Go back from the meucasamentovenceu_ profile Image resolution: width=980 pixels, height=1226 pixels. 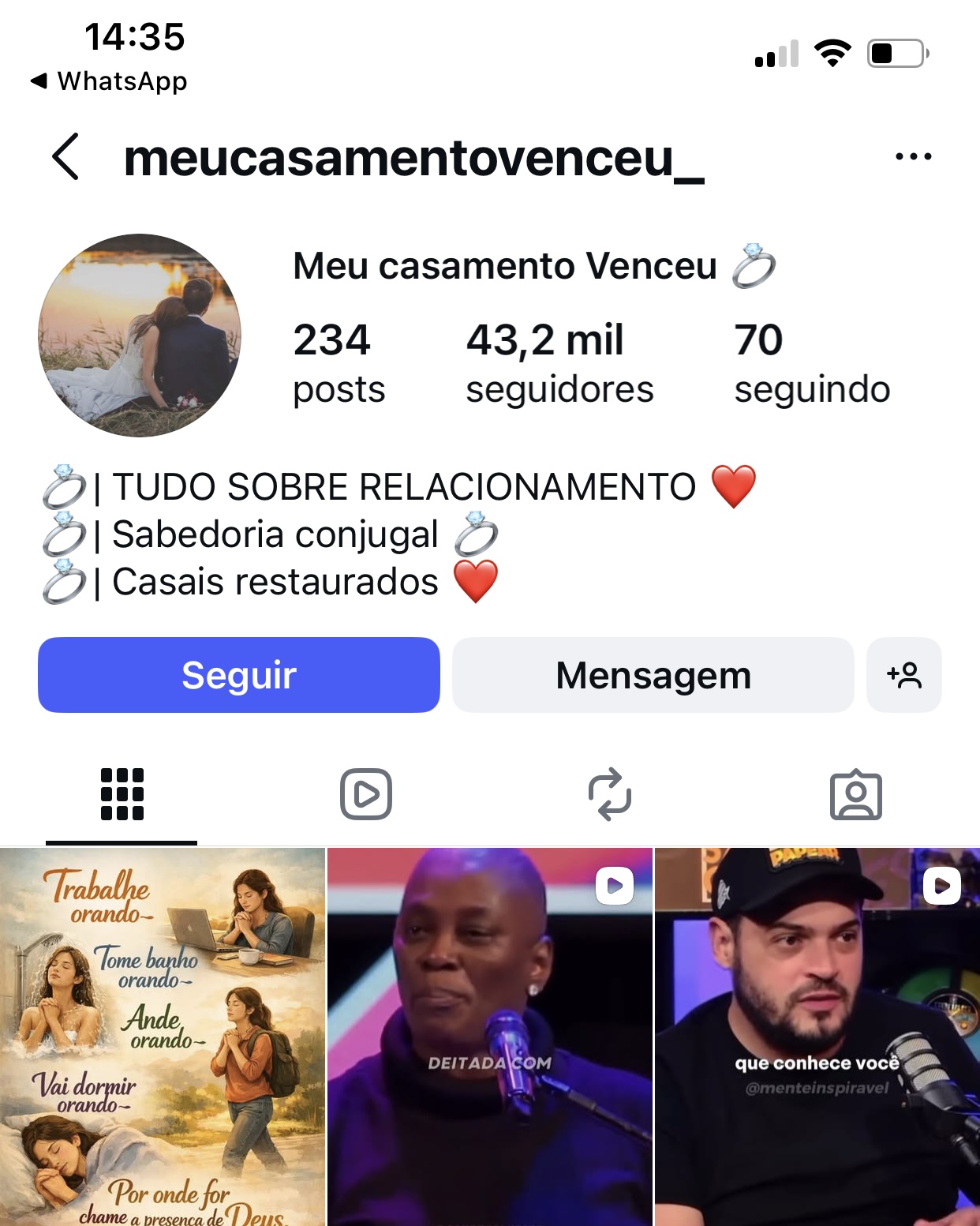coord(66,157)
